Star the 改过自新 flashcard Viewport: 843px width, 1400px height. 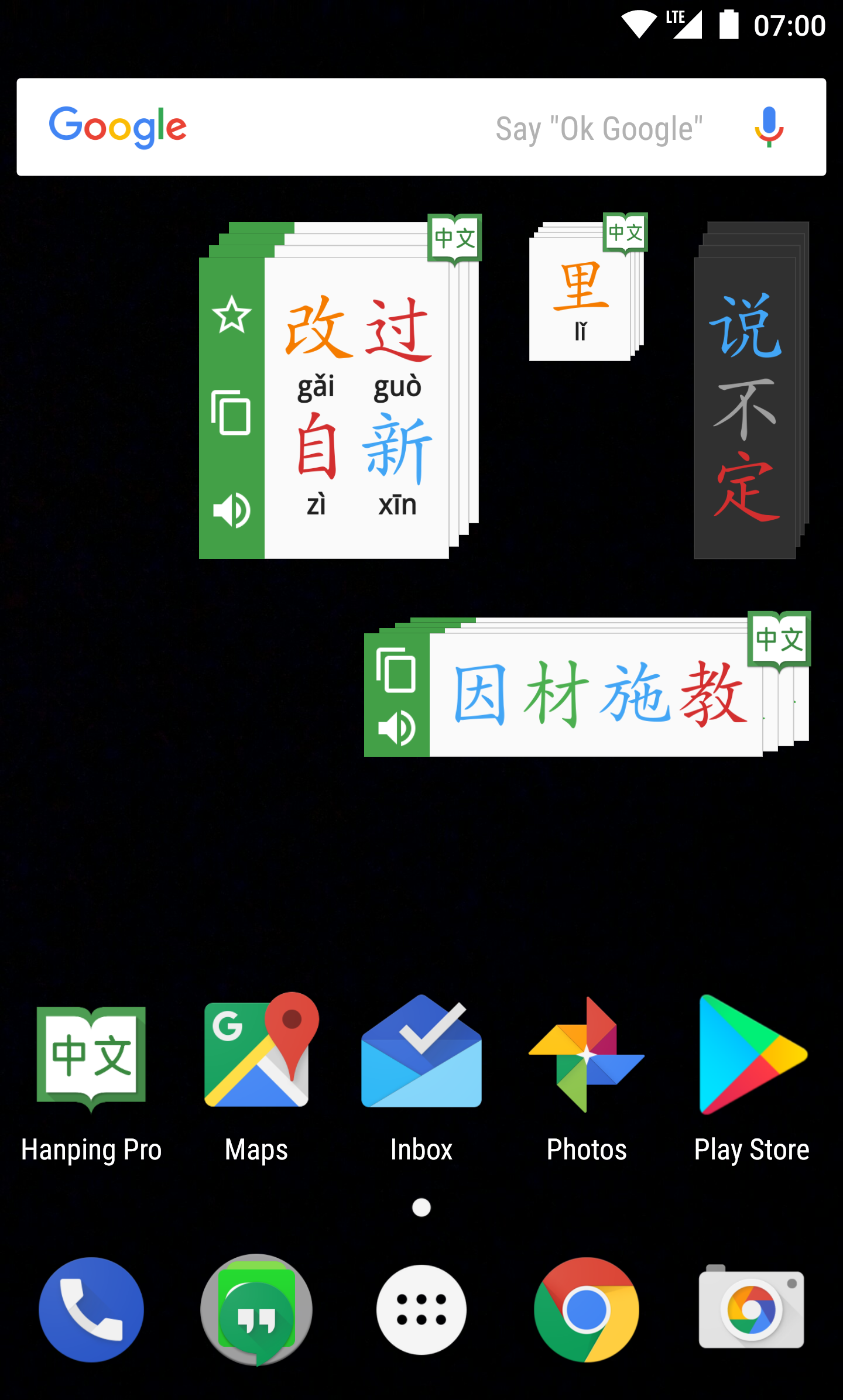[232, 315]
